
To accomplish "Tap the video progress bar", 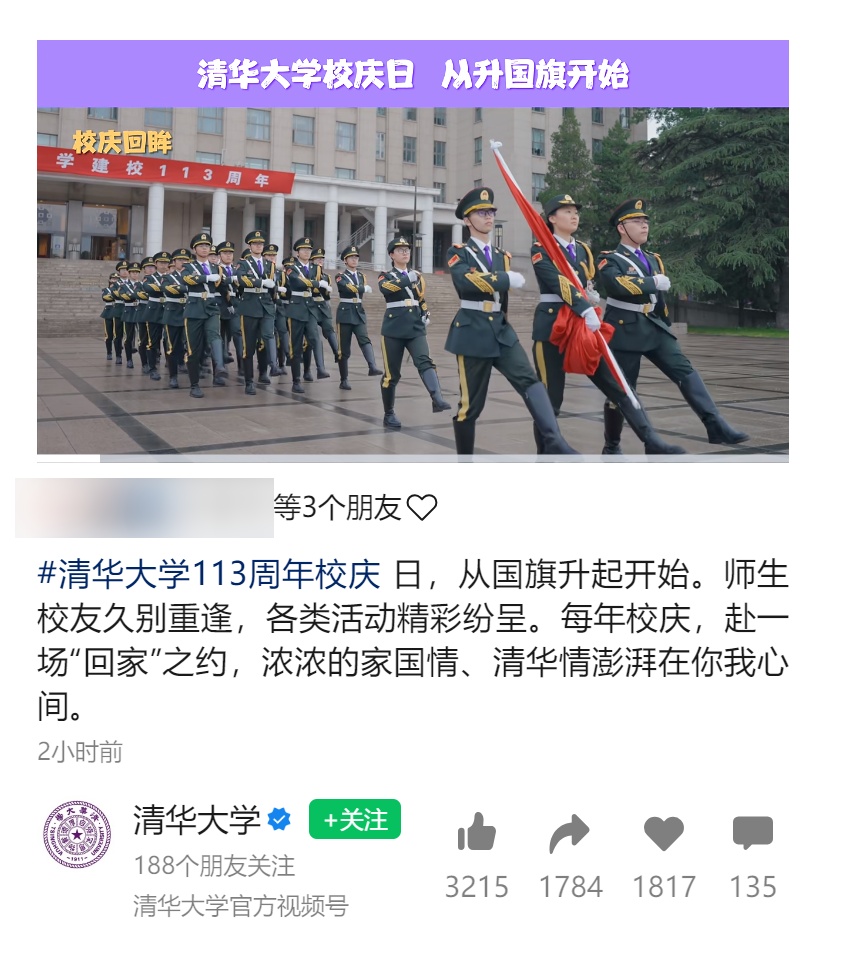I will (412, 459).
